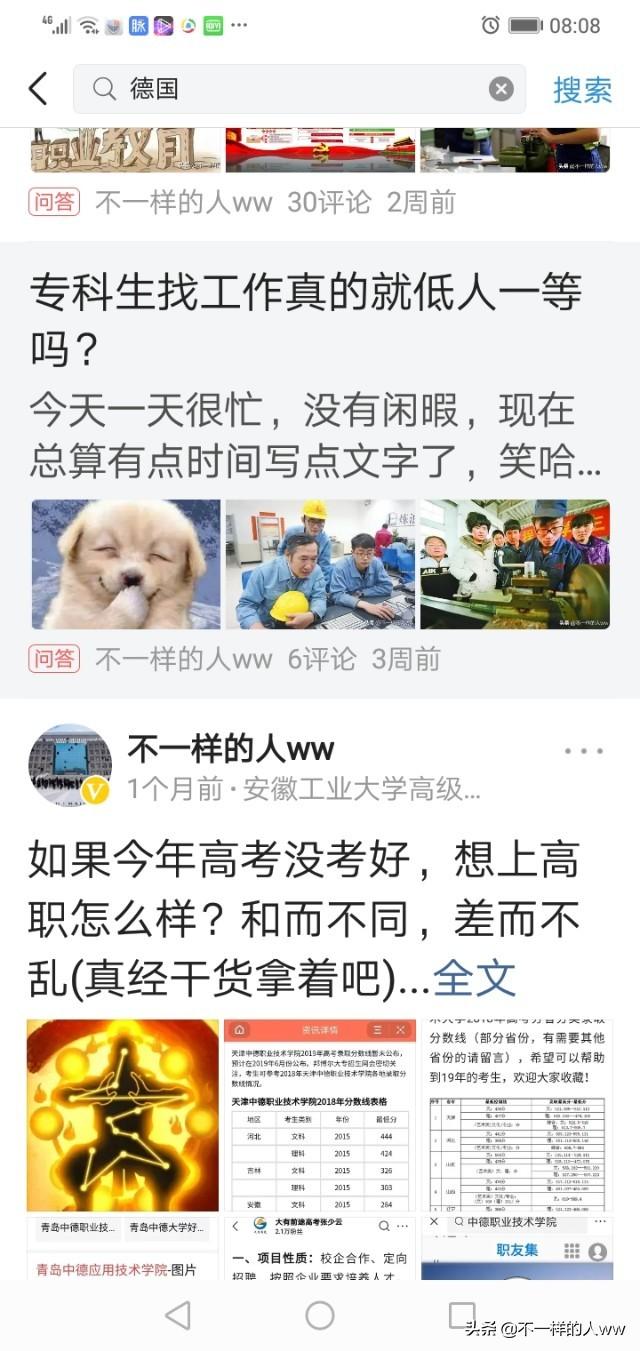Expand the post with 全文

pos(474,979)
